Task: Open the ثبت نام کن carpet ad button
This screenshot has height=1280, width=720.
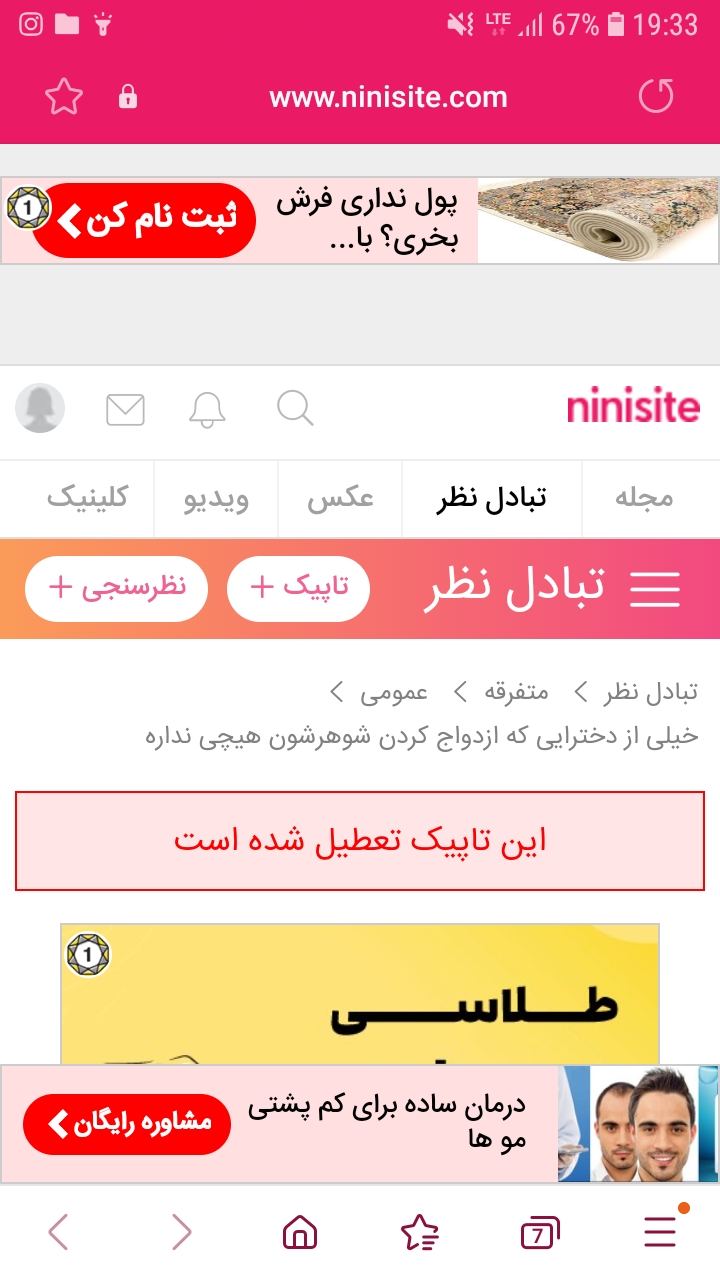Action: [145, 220]
